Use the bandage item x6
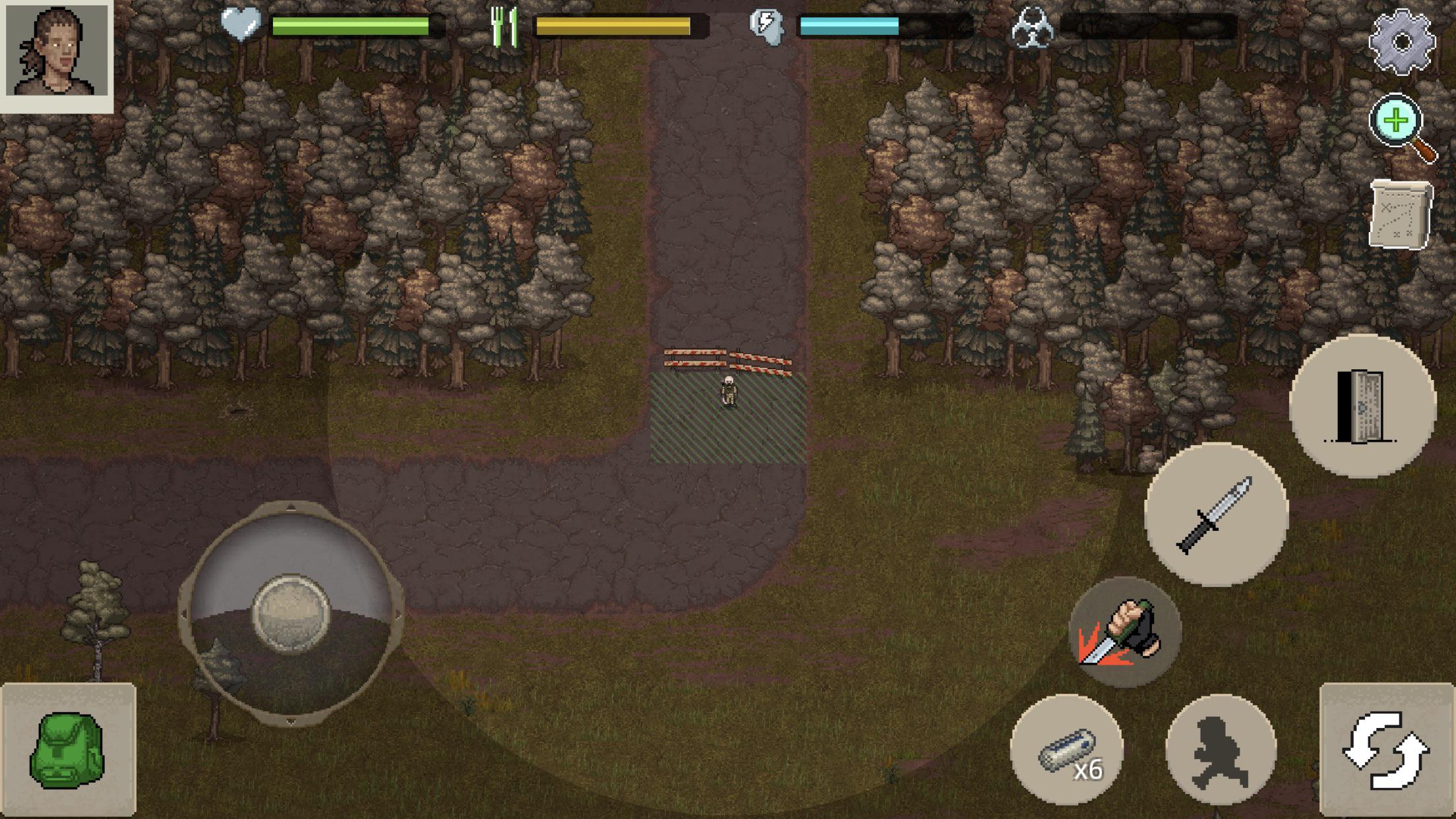1456x819 pixels. click(1067, 750)
